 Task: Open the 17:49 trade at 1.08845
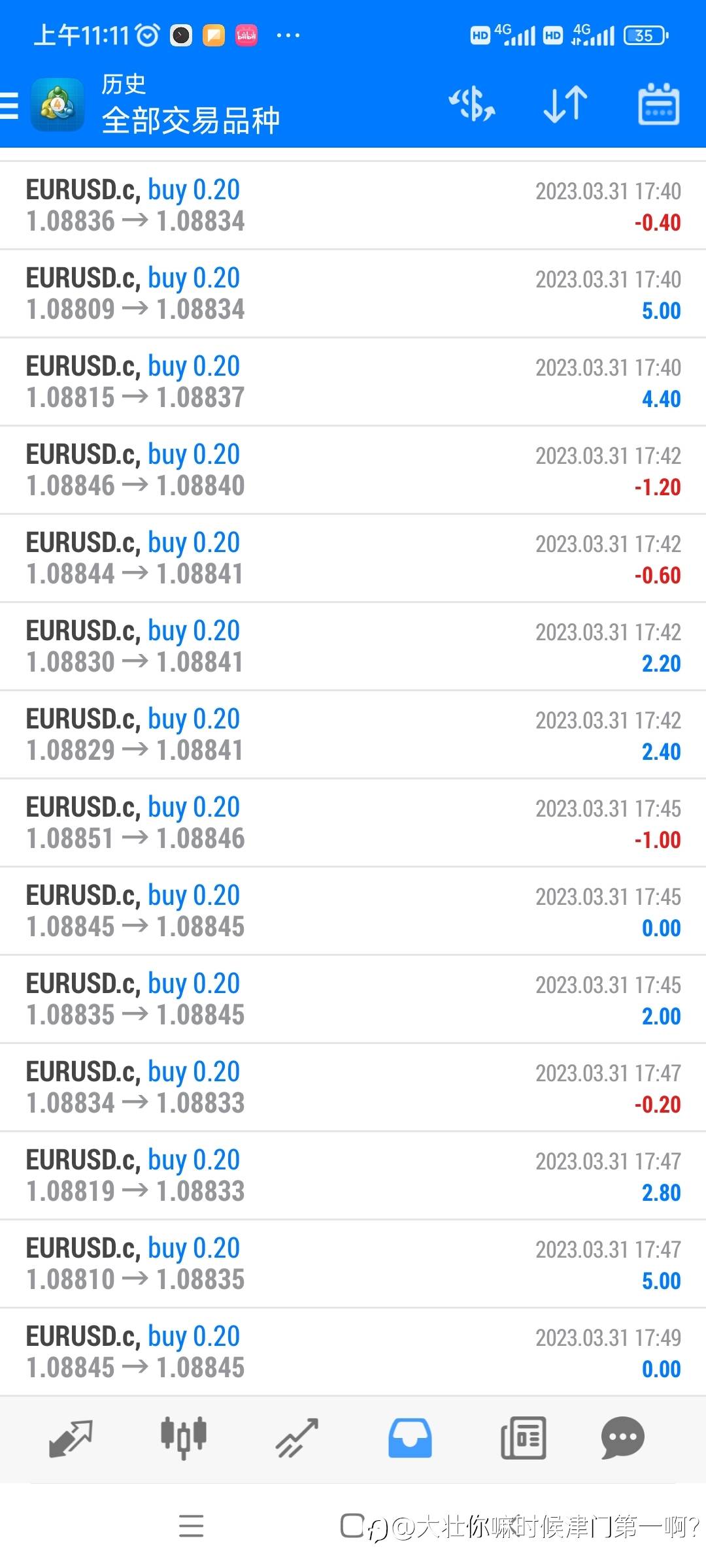[x=353, y=1352]
